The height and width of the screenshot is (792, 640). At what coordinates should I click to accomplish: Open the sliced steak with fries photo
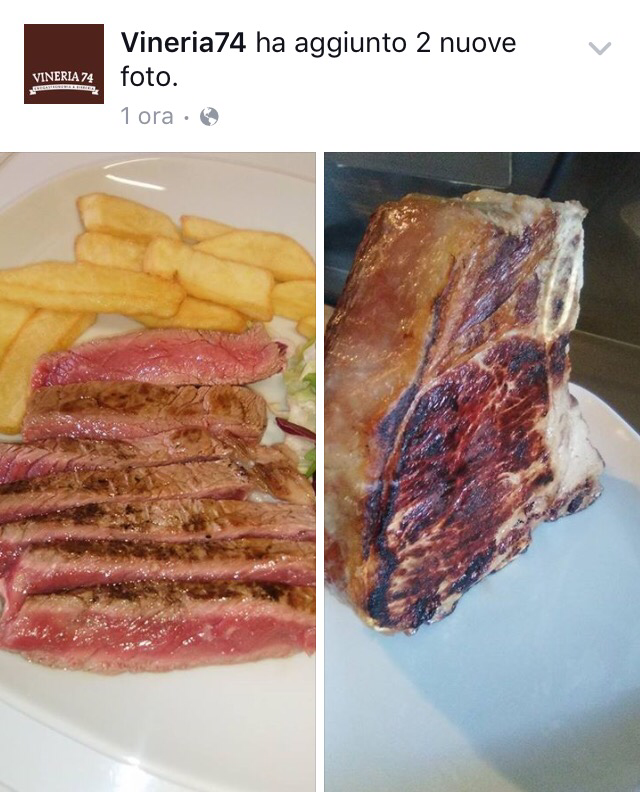158,470
